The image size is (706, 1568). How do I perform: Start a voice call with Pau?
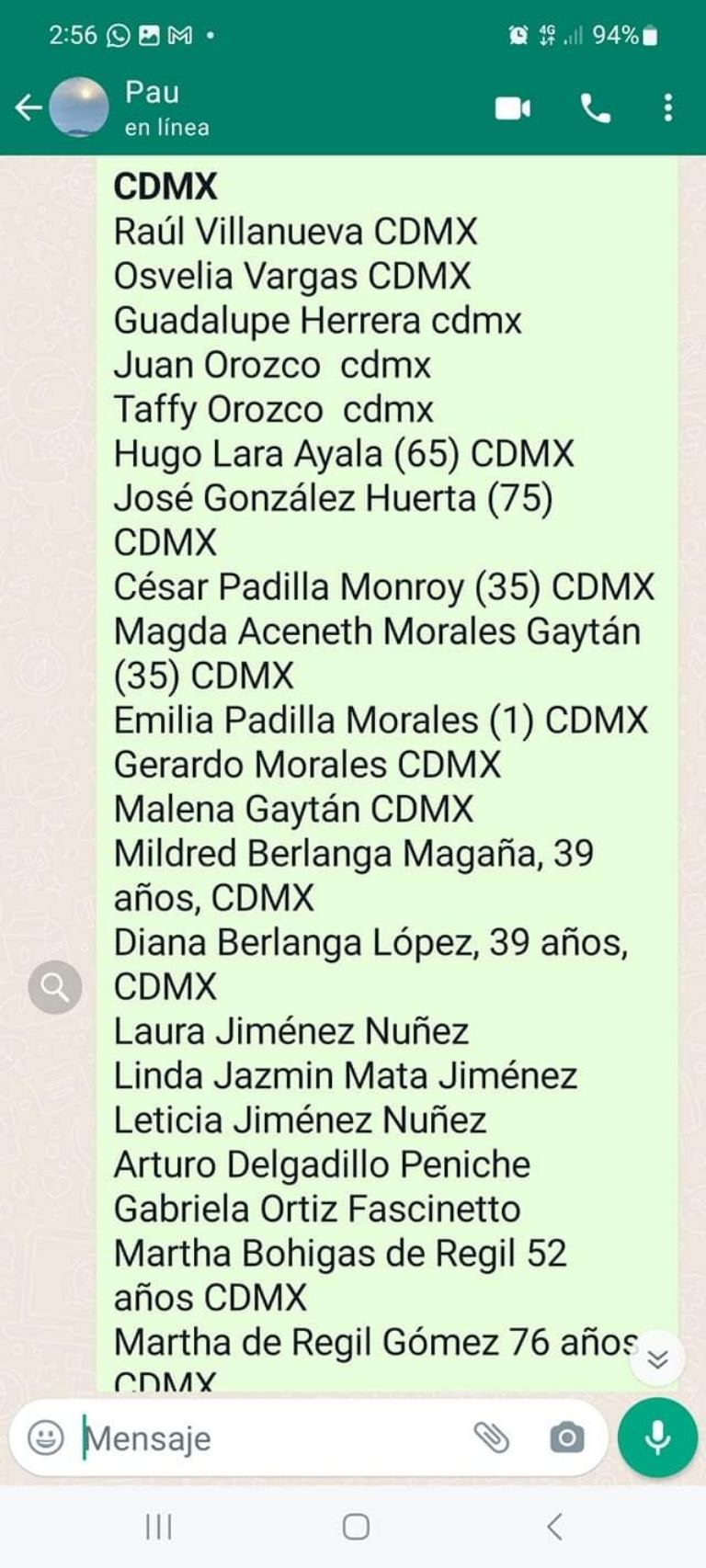tap(595, 108)
